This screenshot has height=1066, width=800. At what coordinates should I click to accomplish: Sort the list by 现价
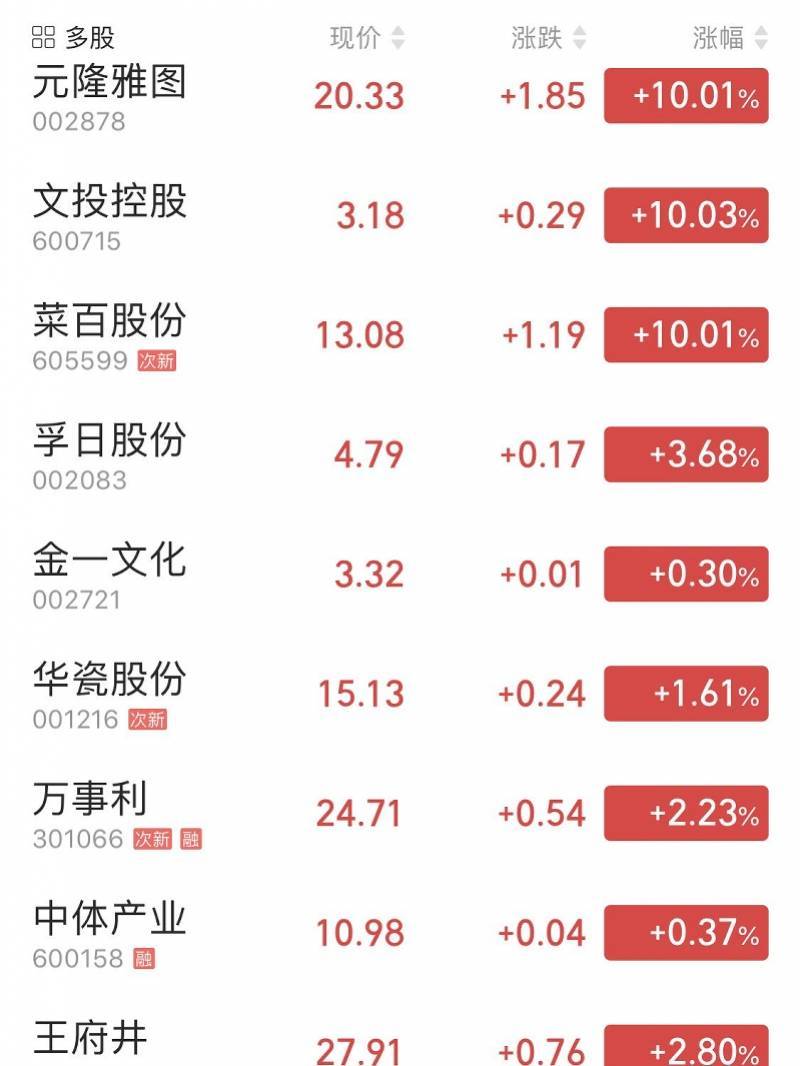(367, 38)
